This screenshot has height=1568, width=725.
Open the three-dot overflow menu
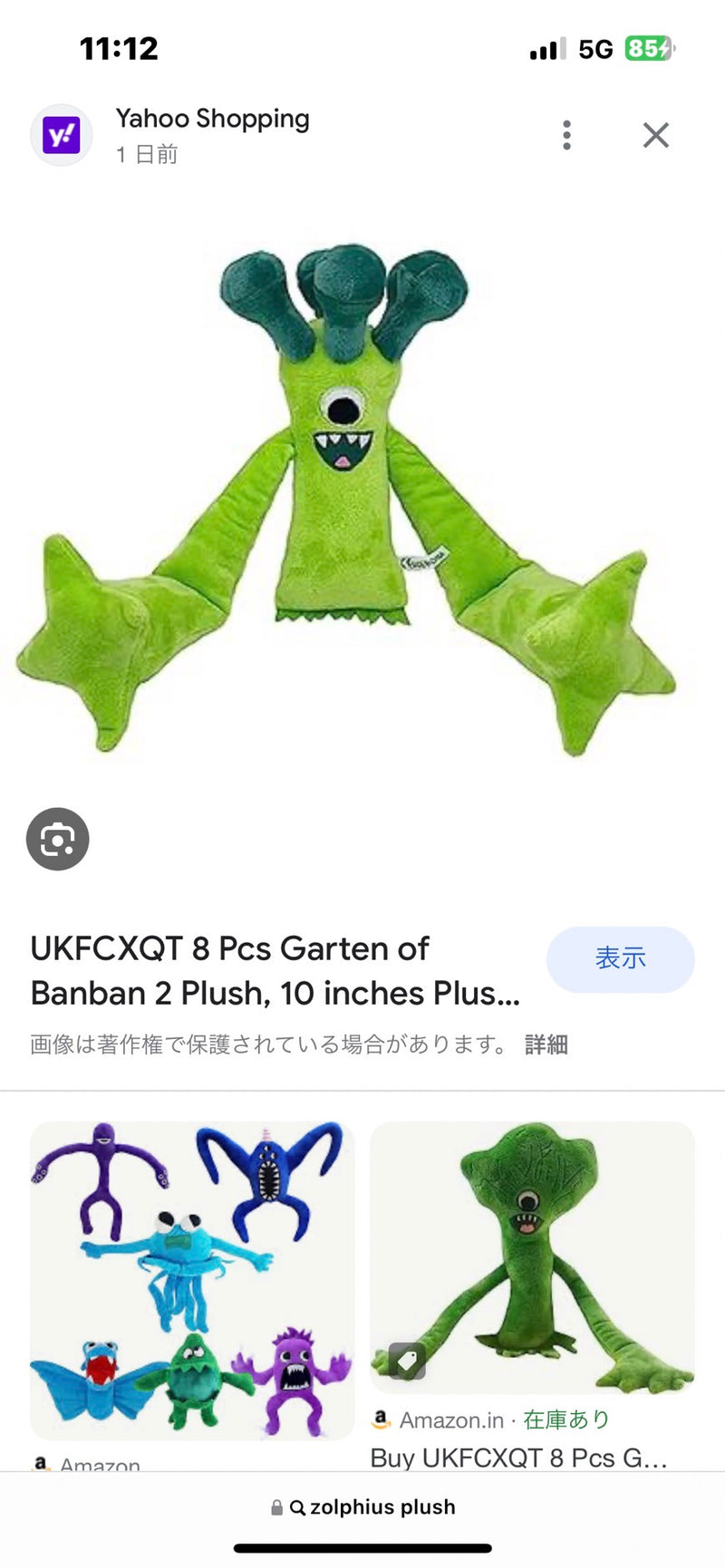coord(566,135)
